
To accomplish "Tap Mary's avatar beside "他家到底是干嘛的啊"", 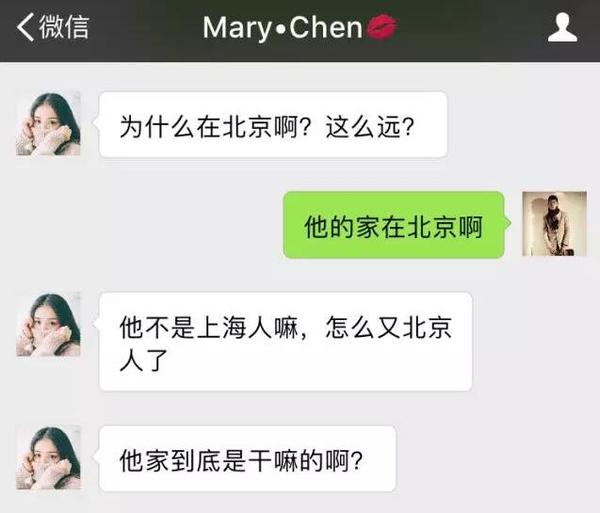I will click(48, 458).
